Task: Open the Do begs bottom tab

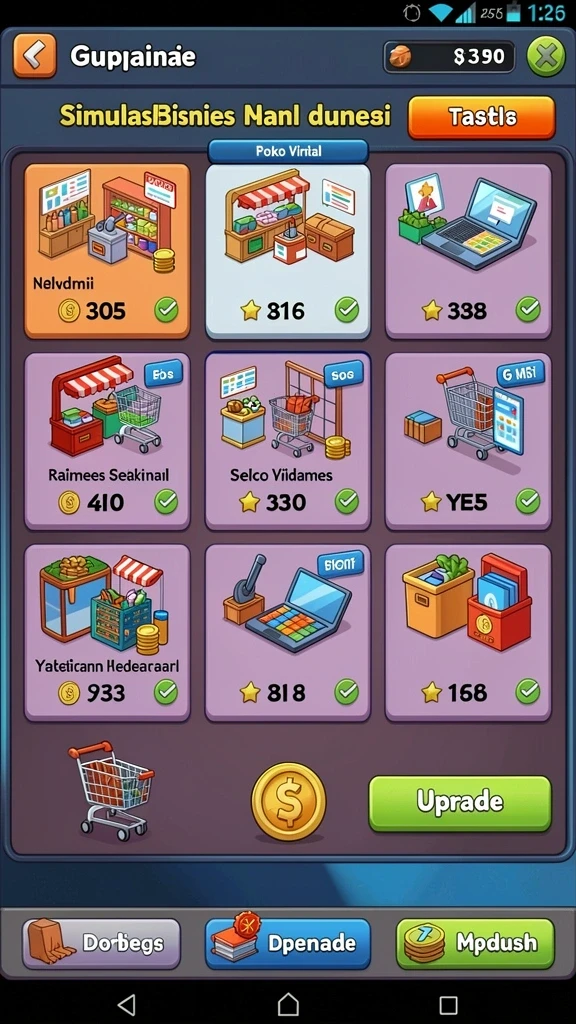Action: click(101, 943)
